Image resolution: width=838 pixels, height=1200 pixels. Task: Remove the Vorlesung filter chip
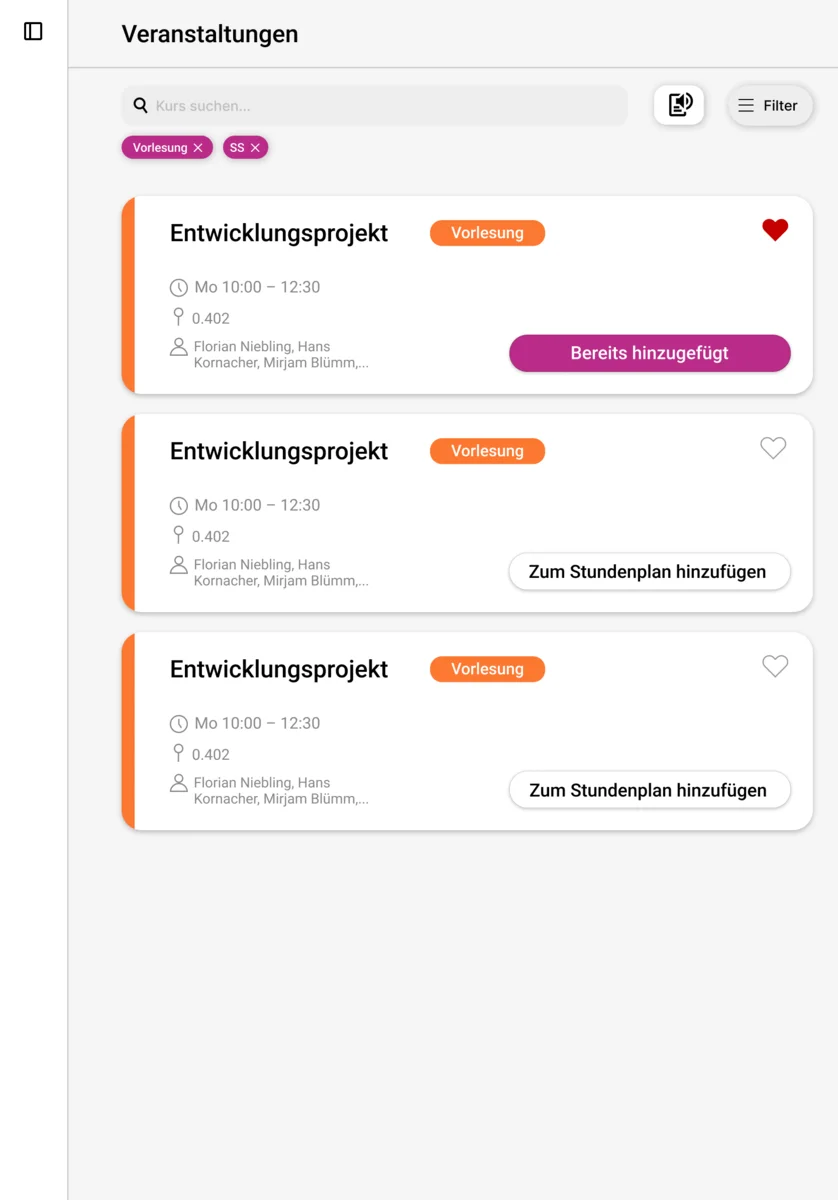(198, 148)
